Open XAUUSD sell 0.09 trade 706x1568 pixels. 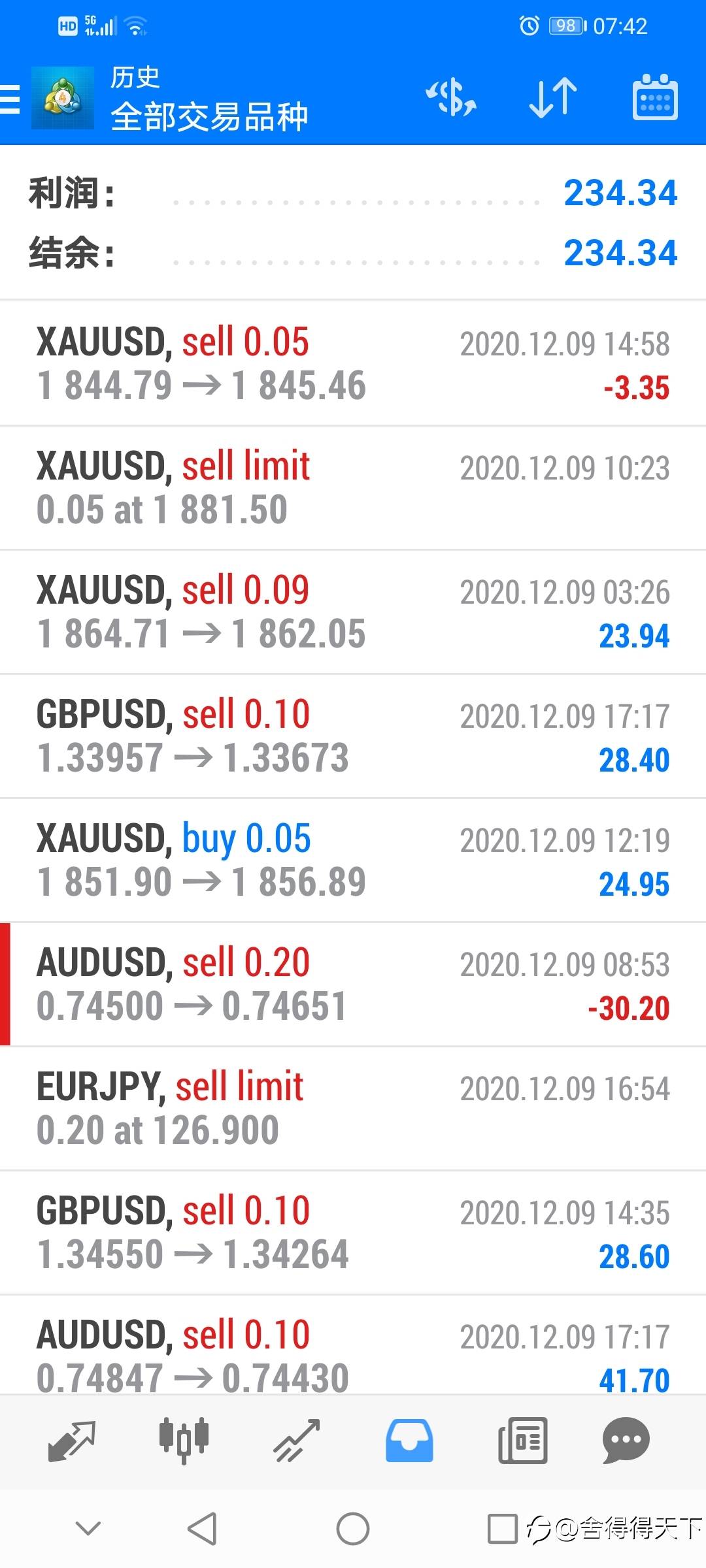click(353, 612)
